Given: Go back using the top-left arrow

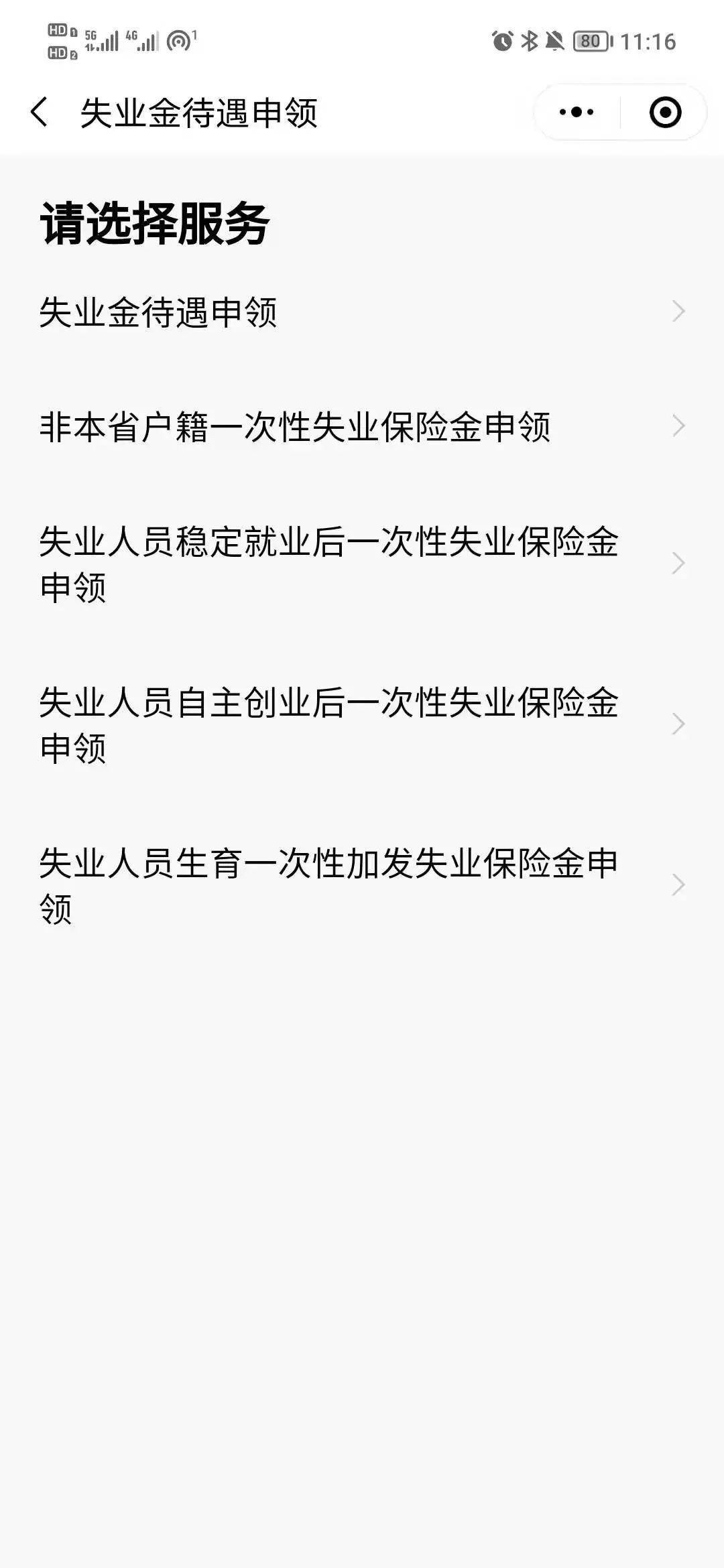Looking at the screenshot, I should pyautogui.click(x=39, y=112).
